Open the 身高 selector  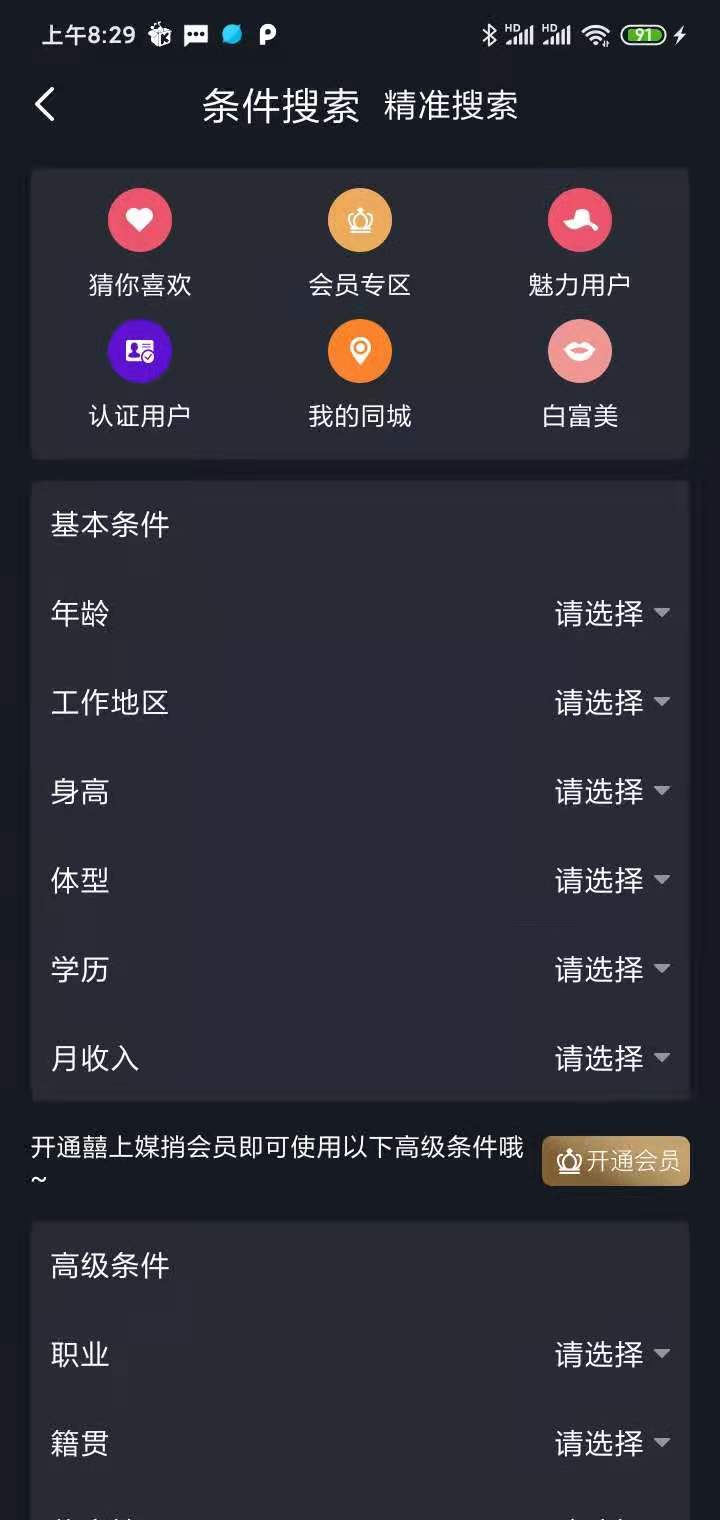click(611, 791)
